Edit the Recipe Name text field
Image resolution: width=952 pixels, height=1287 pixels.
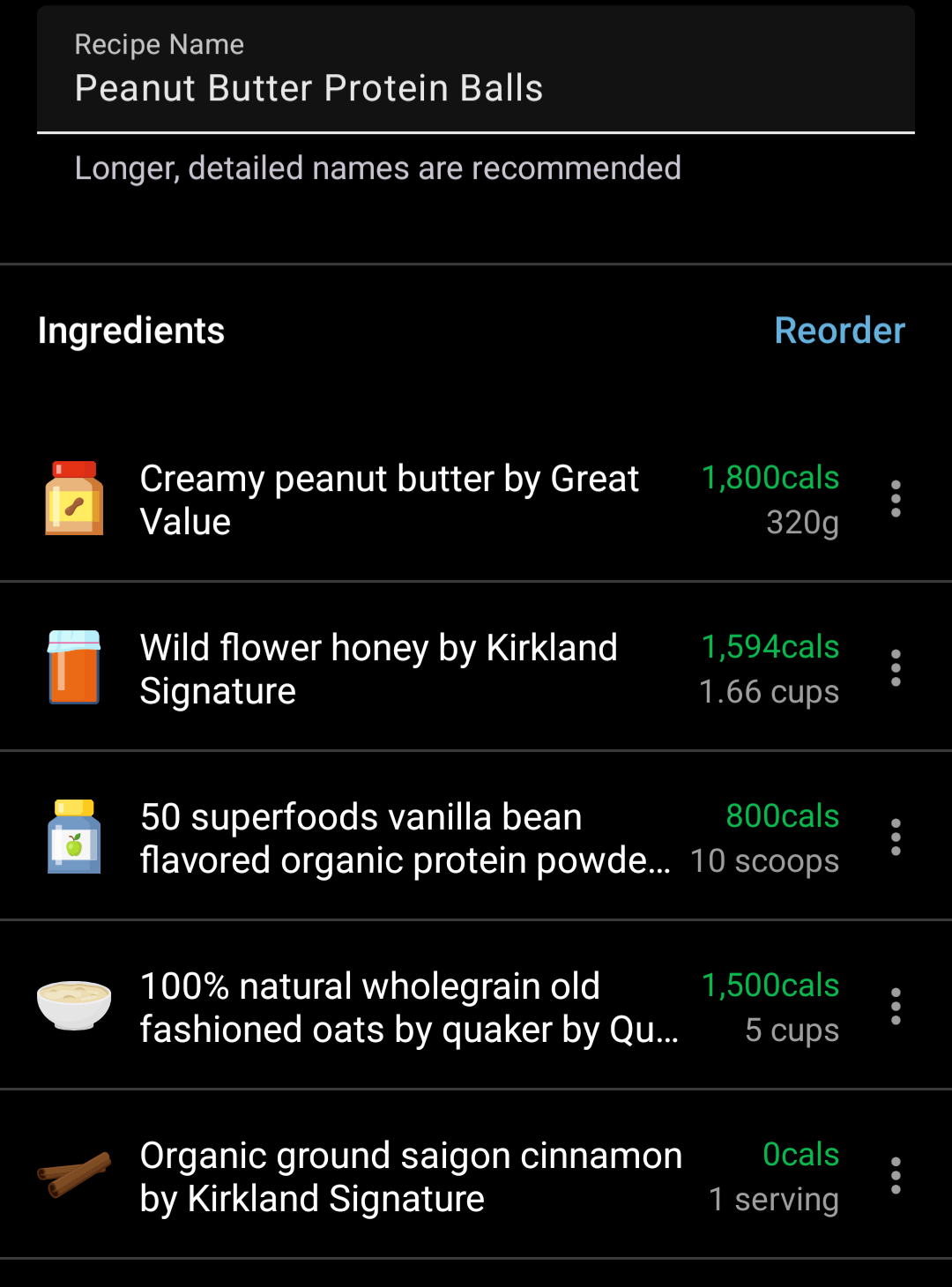pos(476,87)
